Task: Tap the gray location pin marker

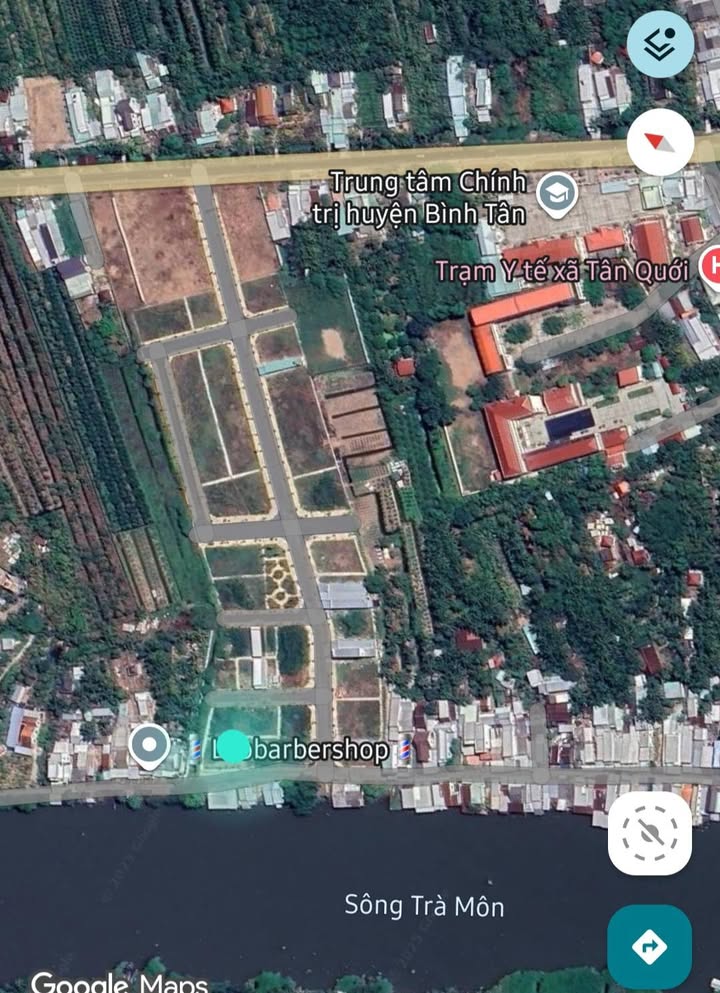Action: click(150, 745)
